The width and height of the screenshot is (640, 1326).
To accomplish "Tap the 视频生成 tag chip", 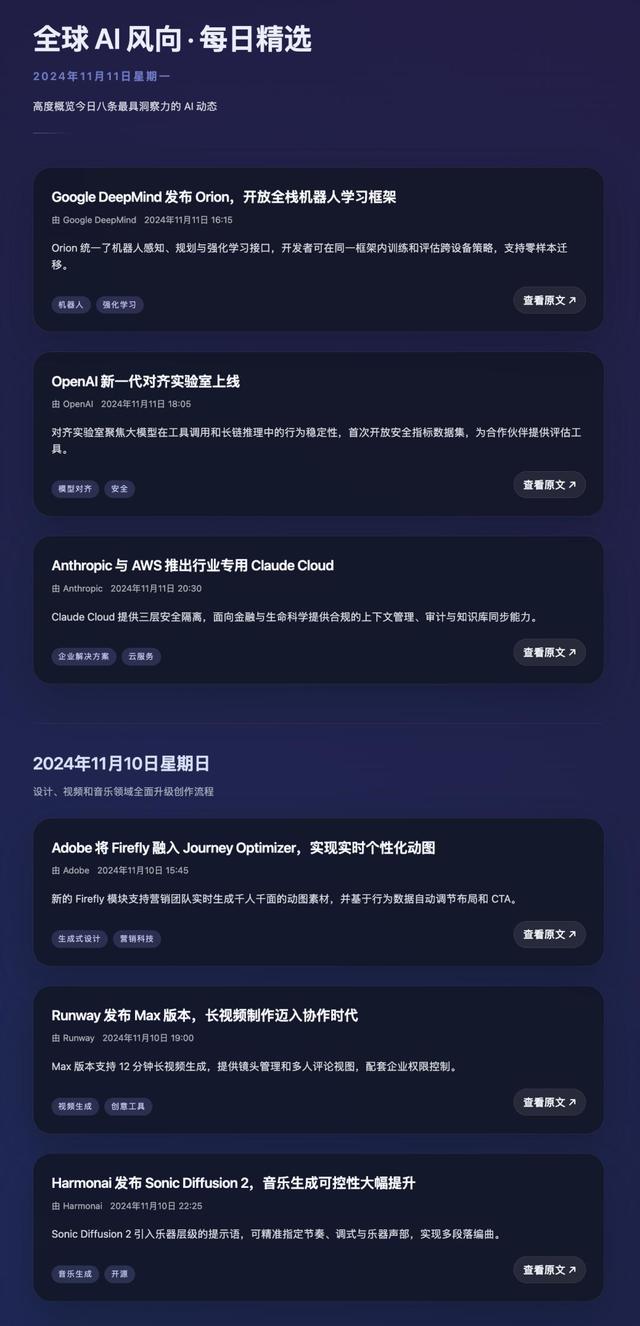I will click(75, 1106).
